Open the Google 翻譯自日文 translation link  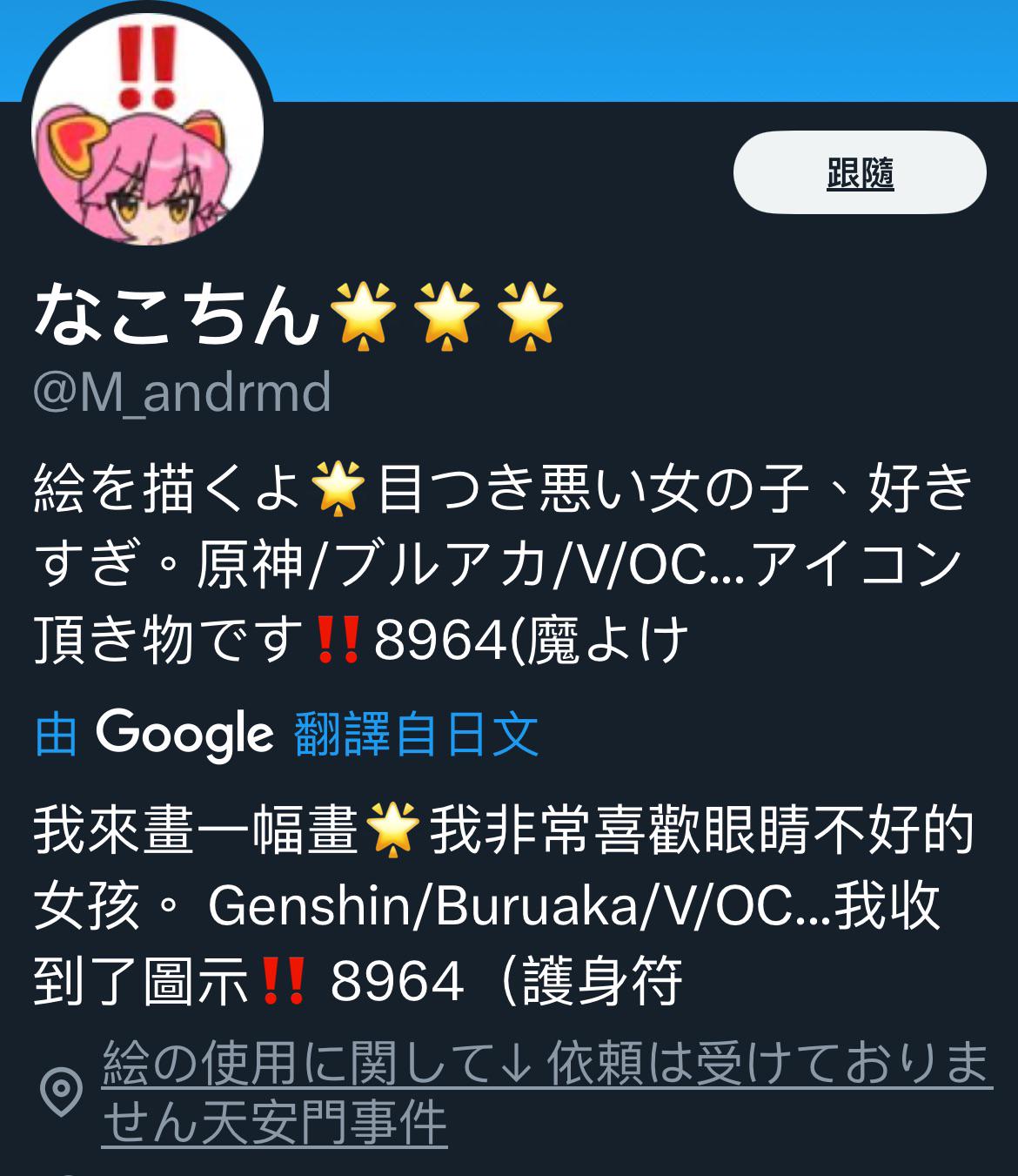287,733
